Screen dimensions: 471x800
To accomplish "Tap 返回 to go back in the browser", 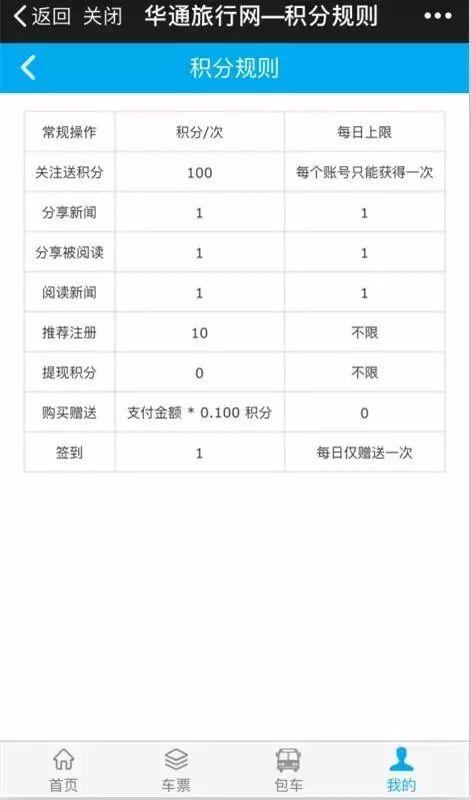I will pos(42,17).
